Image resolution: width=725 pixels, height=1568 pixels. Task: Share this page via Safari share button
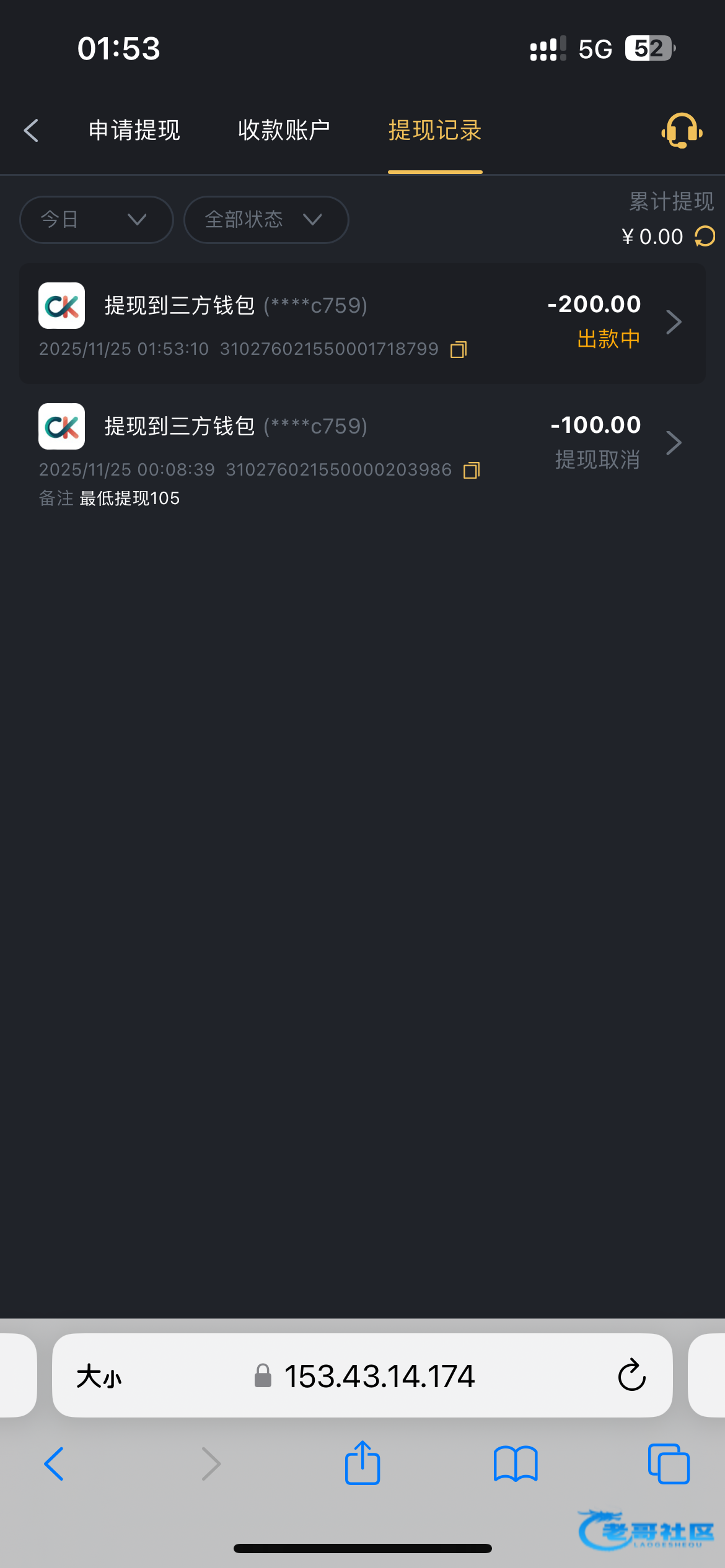(x=362, y=1464)
